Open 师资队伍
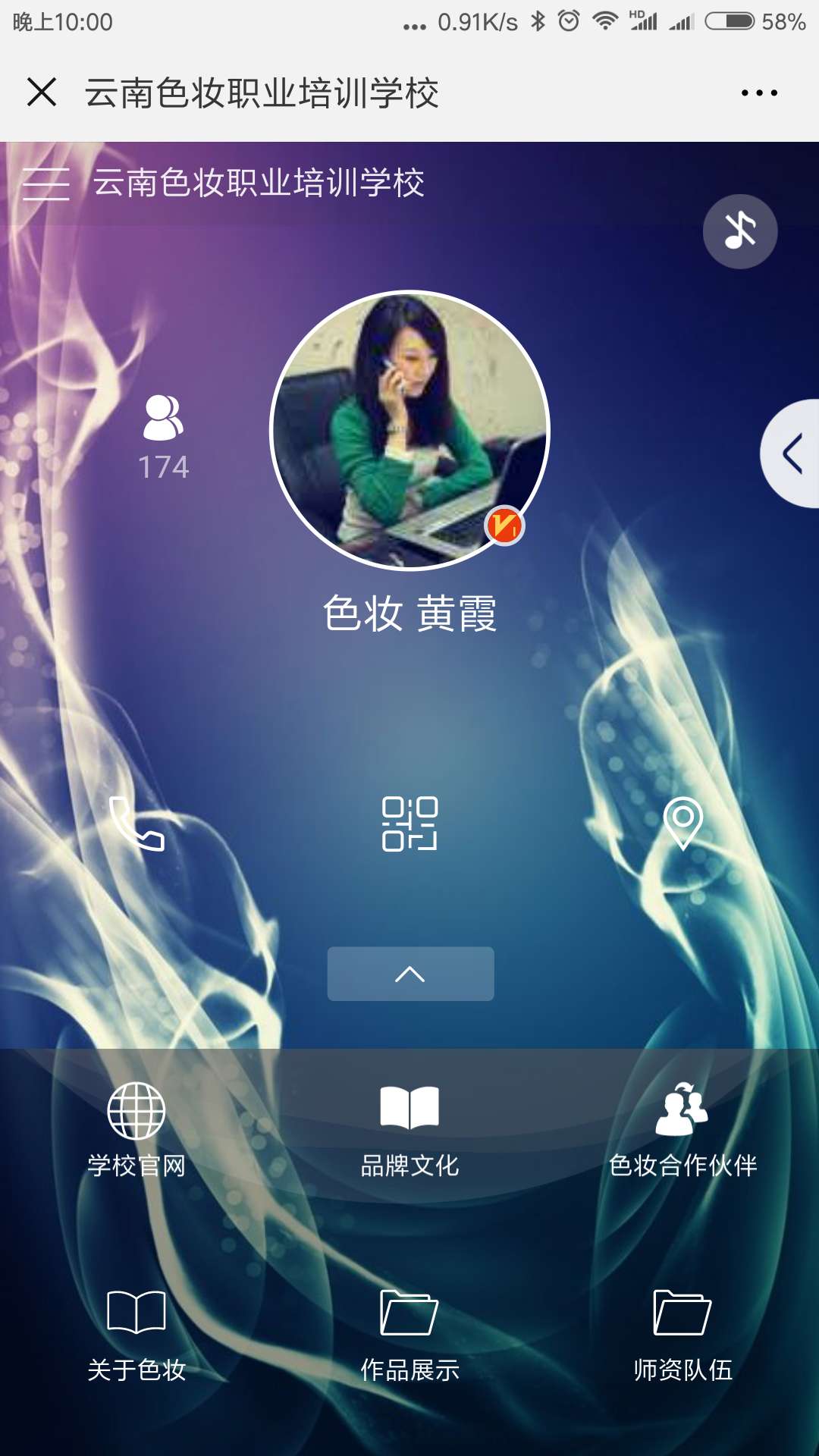Image resolution: width=819 pixels, height=1456 pixels. (x=682, y=1335)
